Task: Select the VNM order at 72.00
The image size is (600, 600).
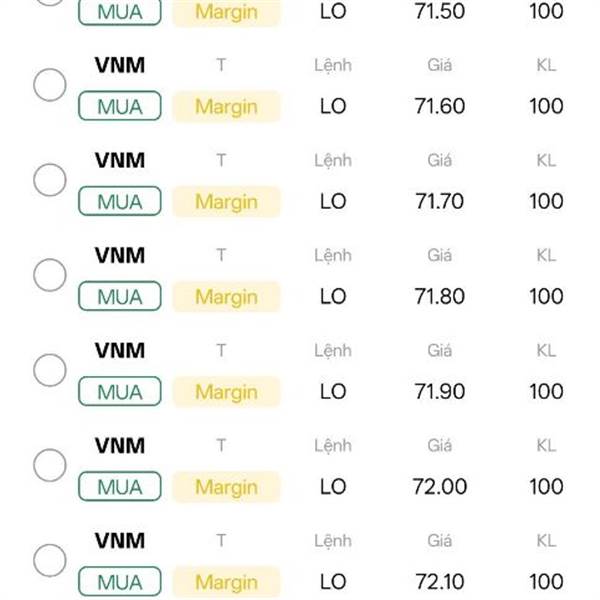Action: click(50, 465)
